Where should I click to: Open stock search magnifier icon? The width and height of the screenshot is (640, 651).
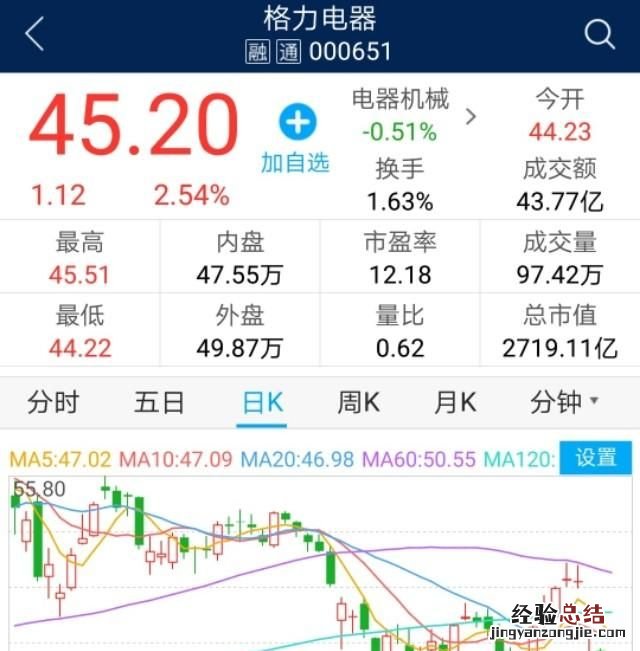tap(599, 35)
